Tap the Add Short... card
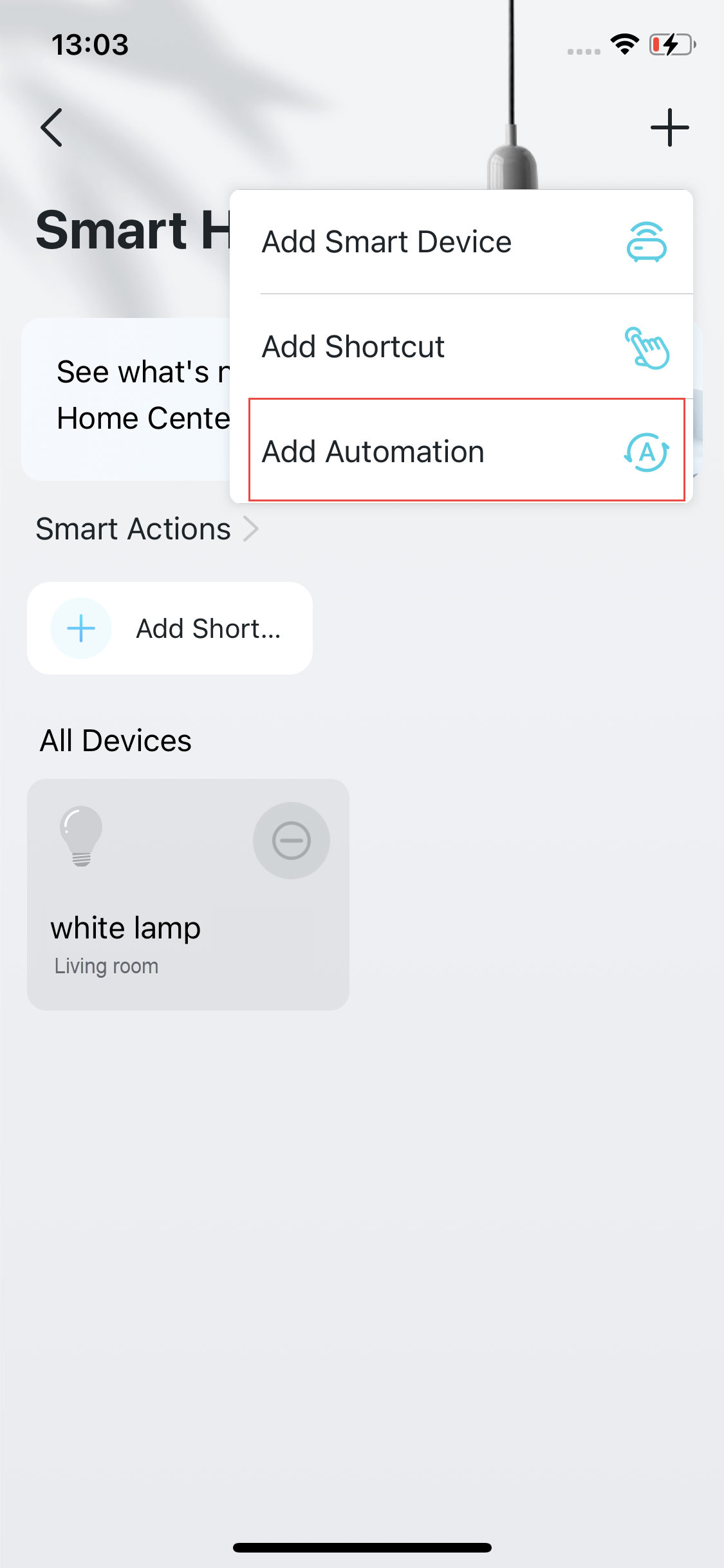724x1568 pixels. [x=170, y=628]
